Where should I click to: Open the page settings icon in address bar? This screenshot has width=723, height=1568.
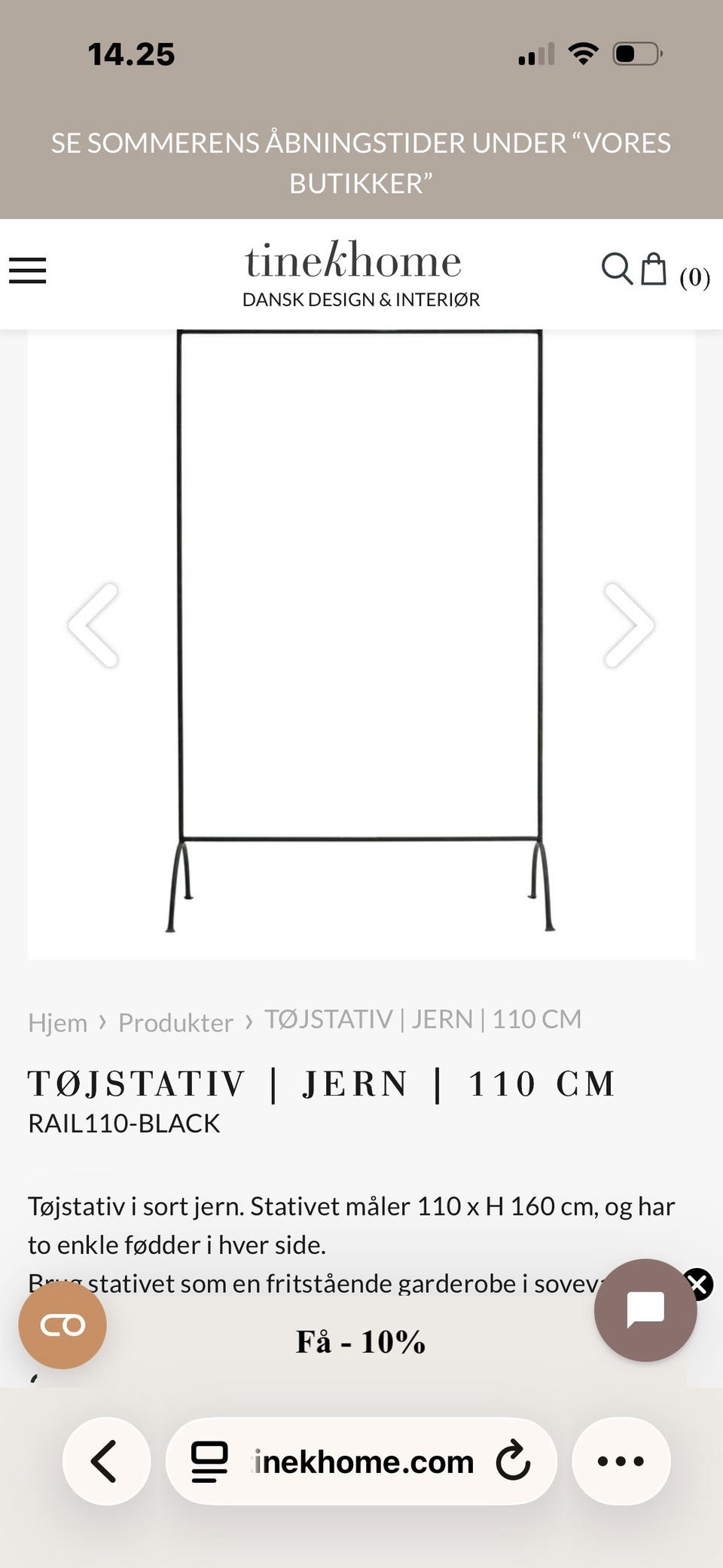209,1462
